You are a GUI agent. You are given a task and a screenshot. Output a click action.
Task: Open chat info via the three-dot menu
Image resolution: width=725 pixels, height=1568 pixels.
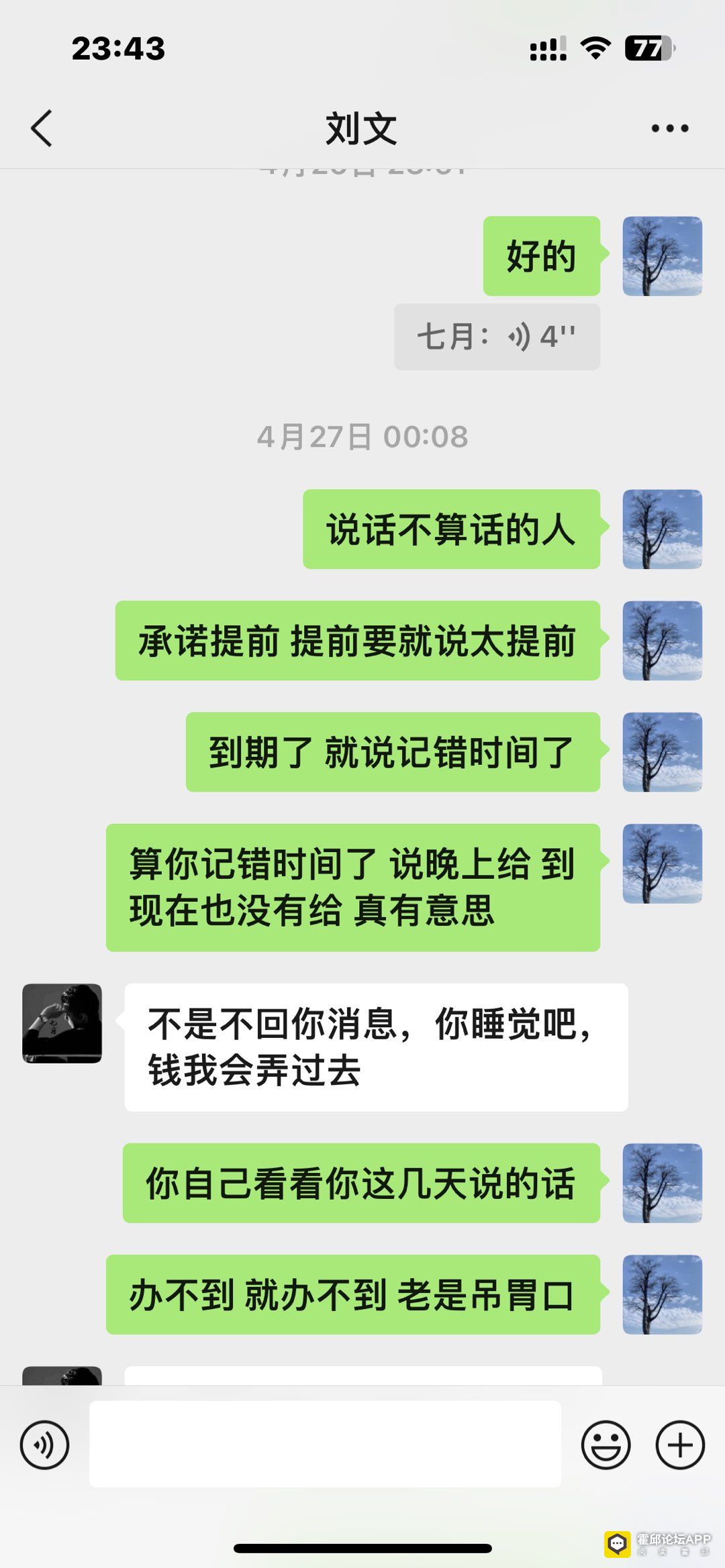coord(669,128)
